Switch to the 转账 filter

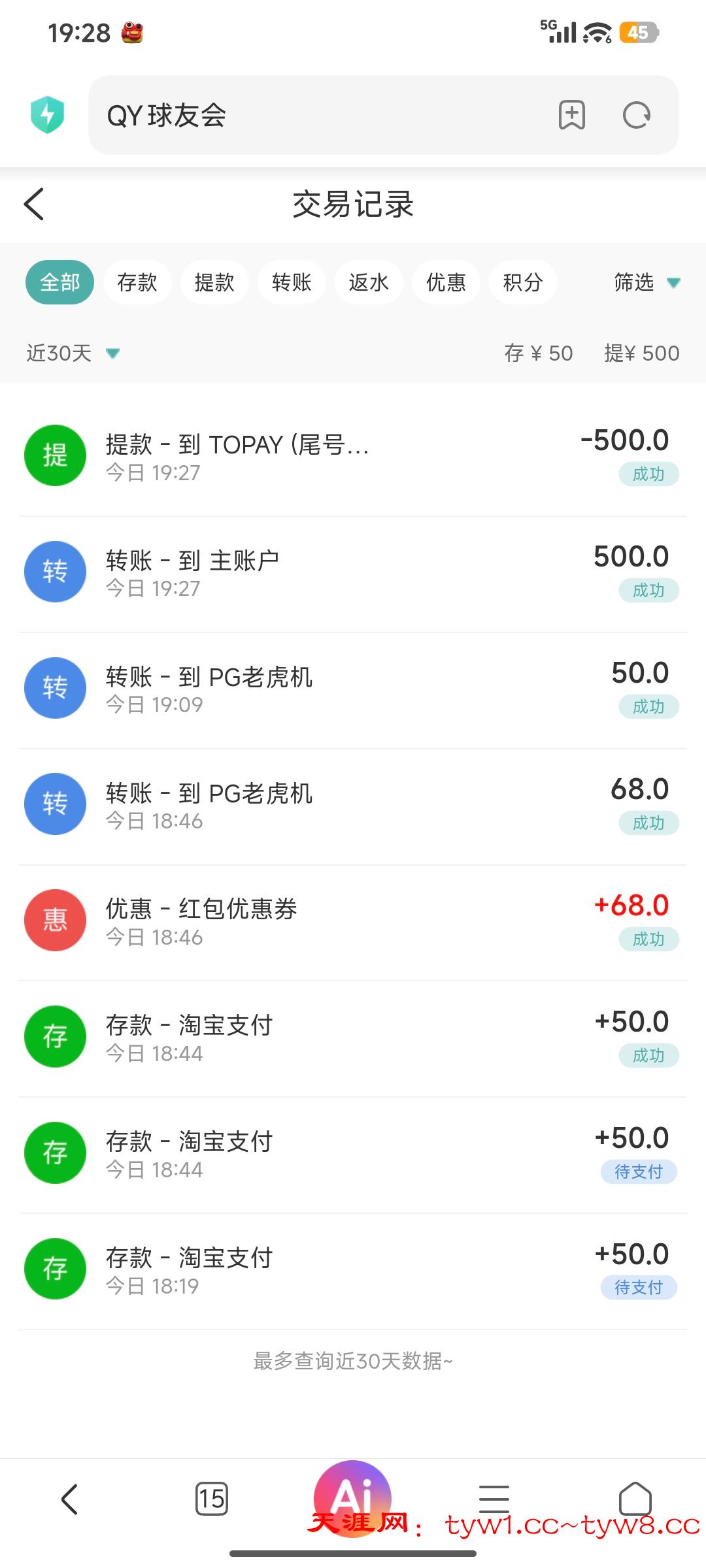[292, 282]
